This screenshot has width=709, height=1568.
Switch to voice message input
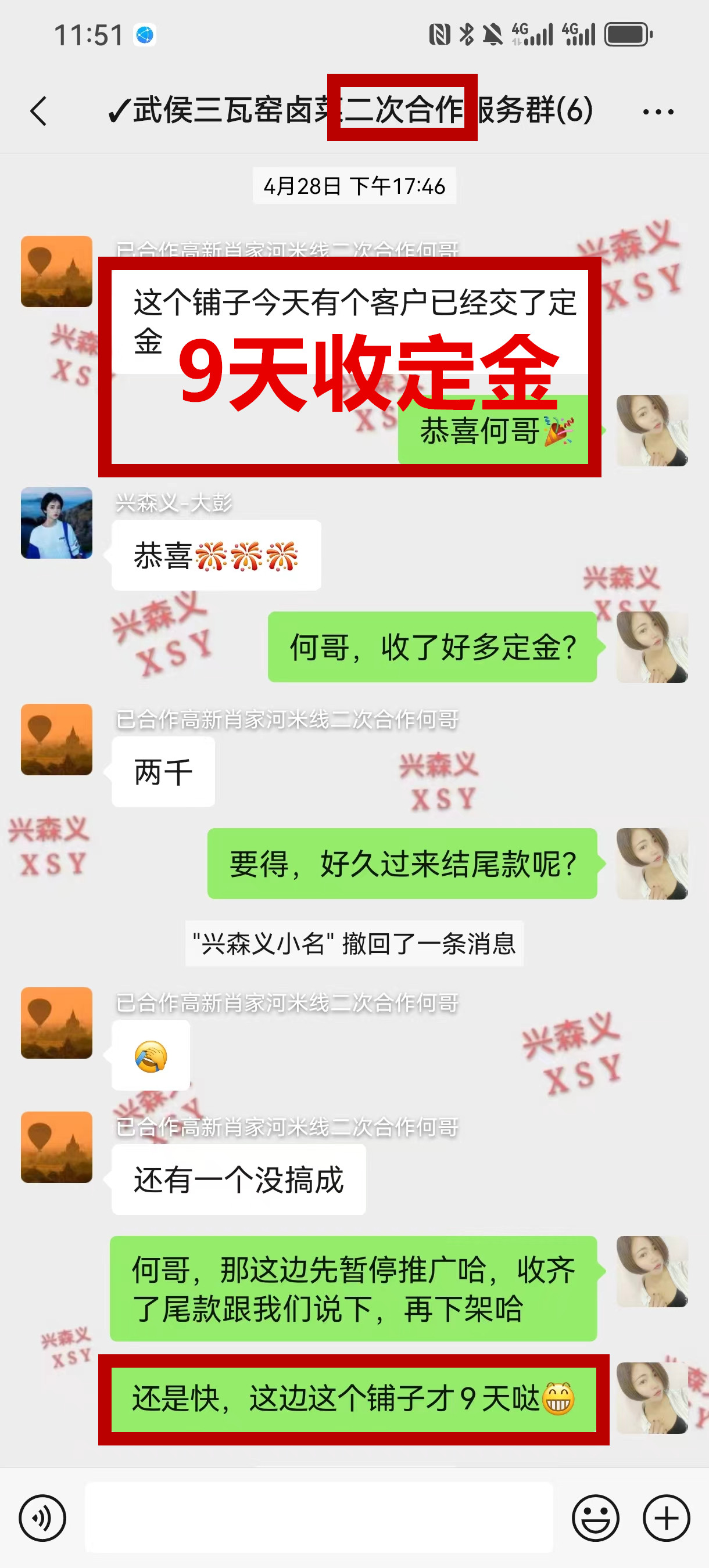pos(42,1517)
